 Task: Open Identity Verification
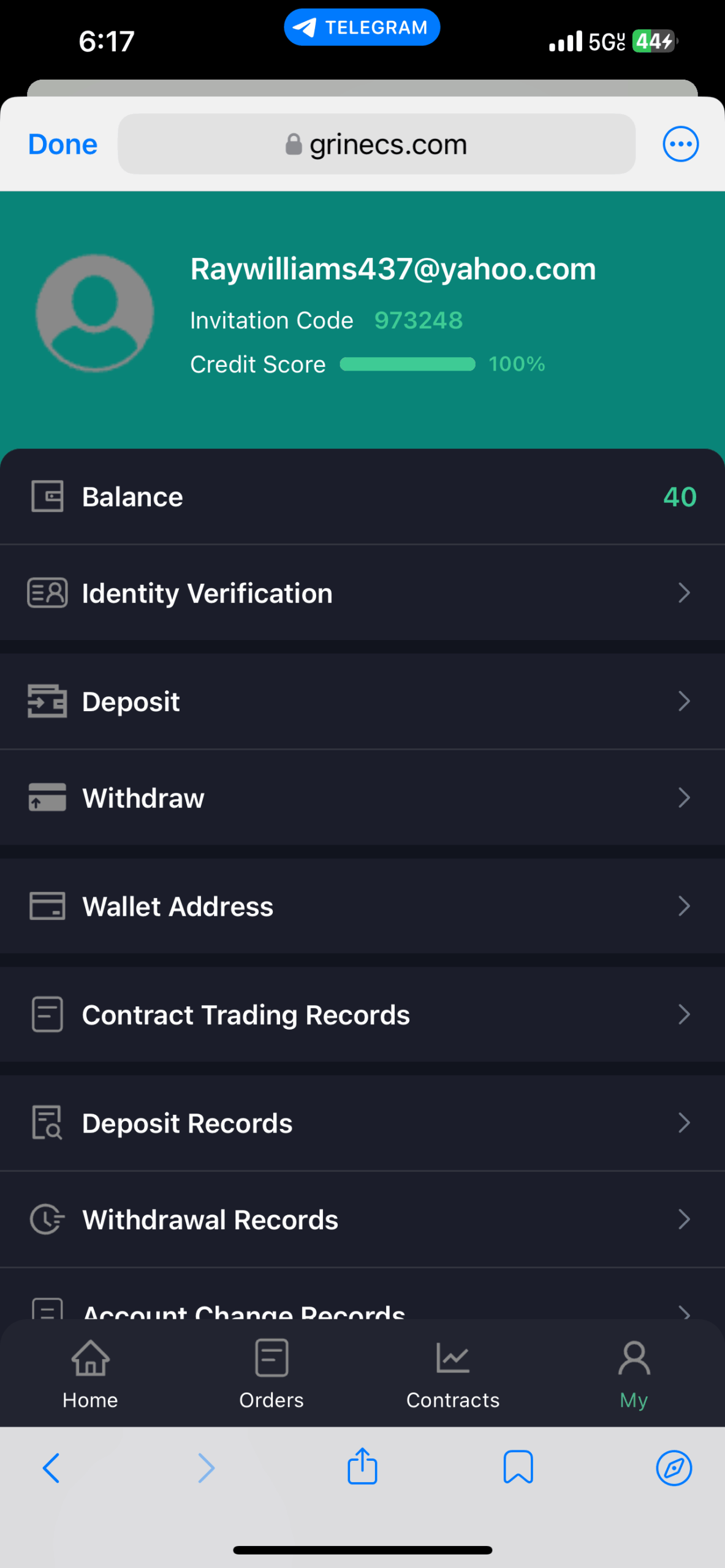click(x=362, y=593)
